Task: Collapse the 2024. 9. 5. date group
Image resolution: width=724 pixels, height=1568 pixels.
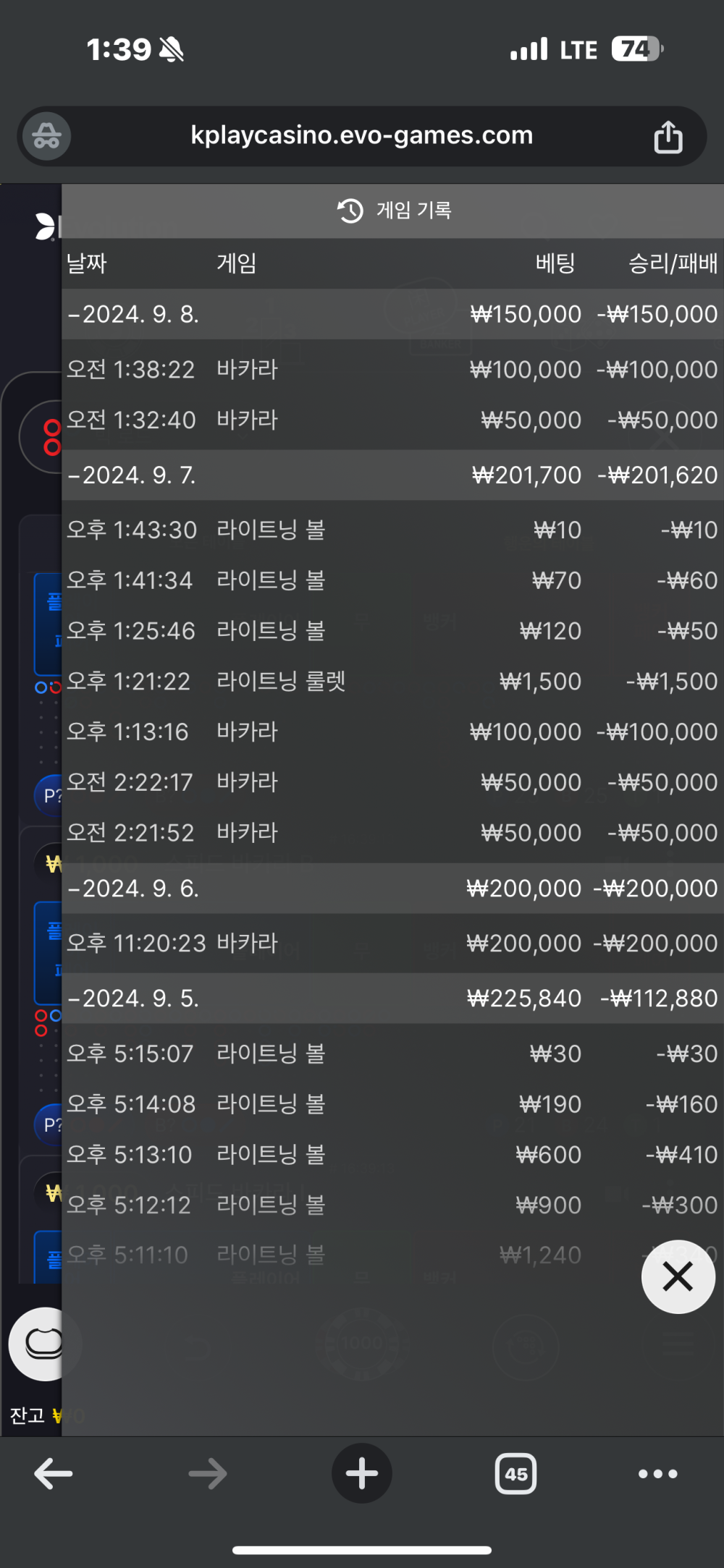Action: tap(134, 999)
